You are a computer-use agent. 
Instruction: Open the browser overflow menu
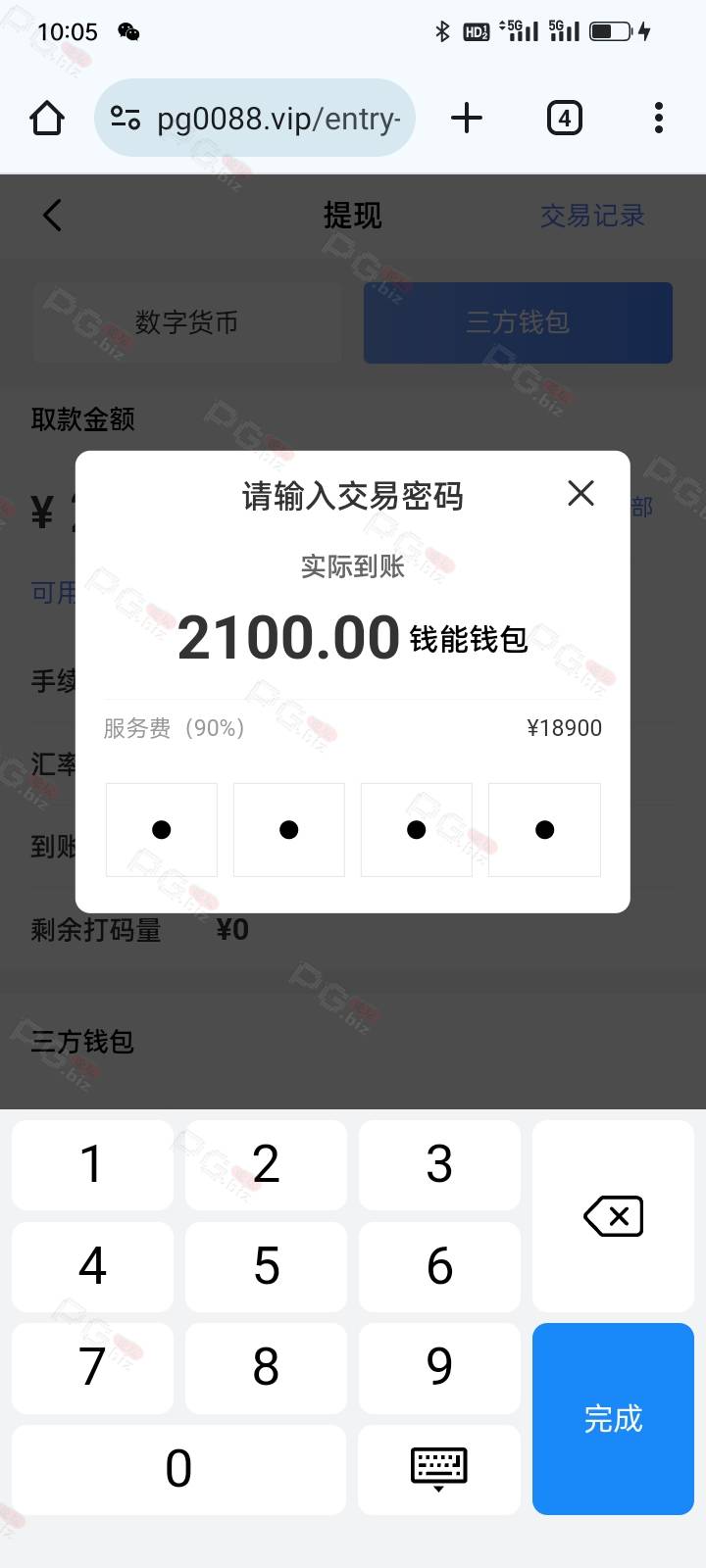click(x=659, y=119)
